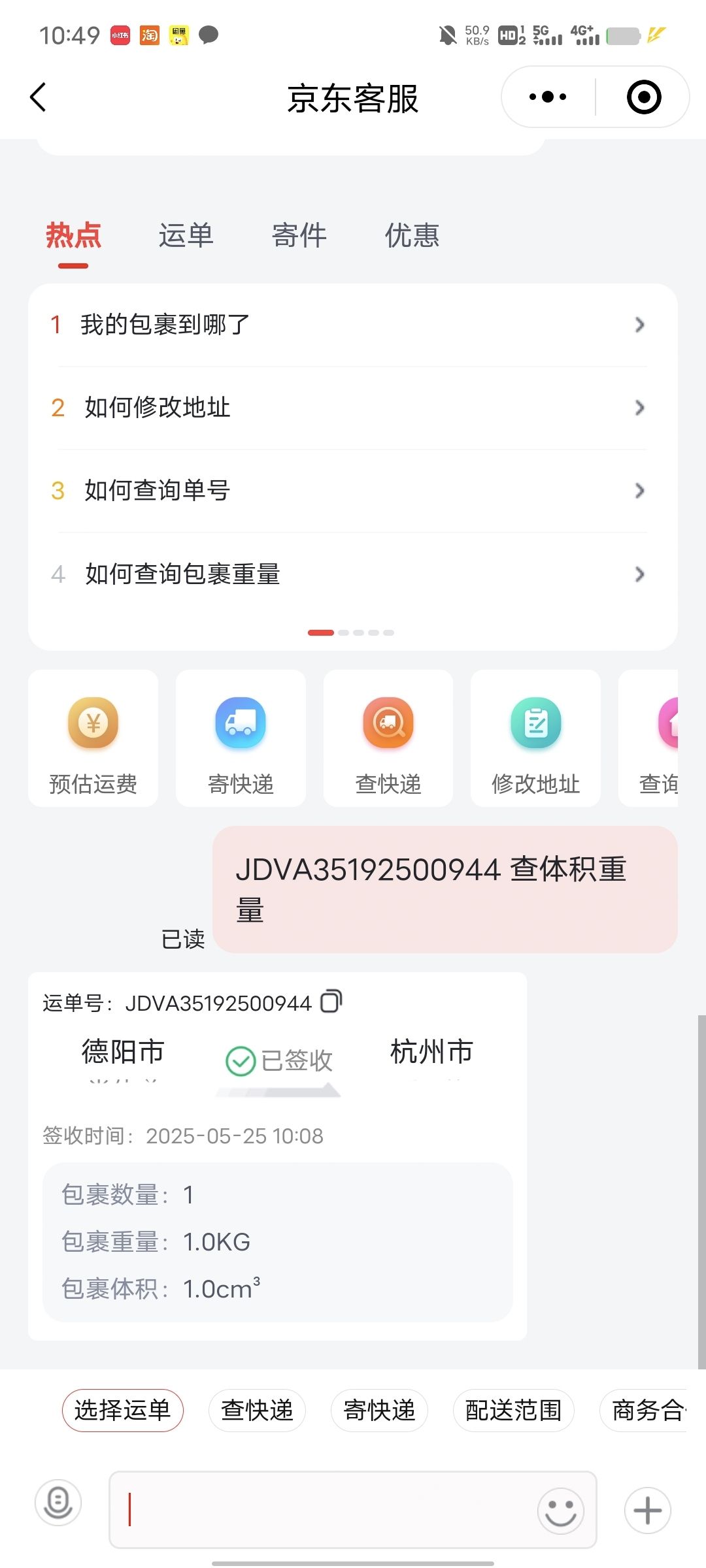Open the 预估运费 shortcut card

point(93,738)
